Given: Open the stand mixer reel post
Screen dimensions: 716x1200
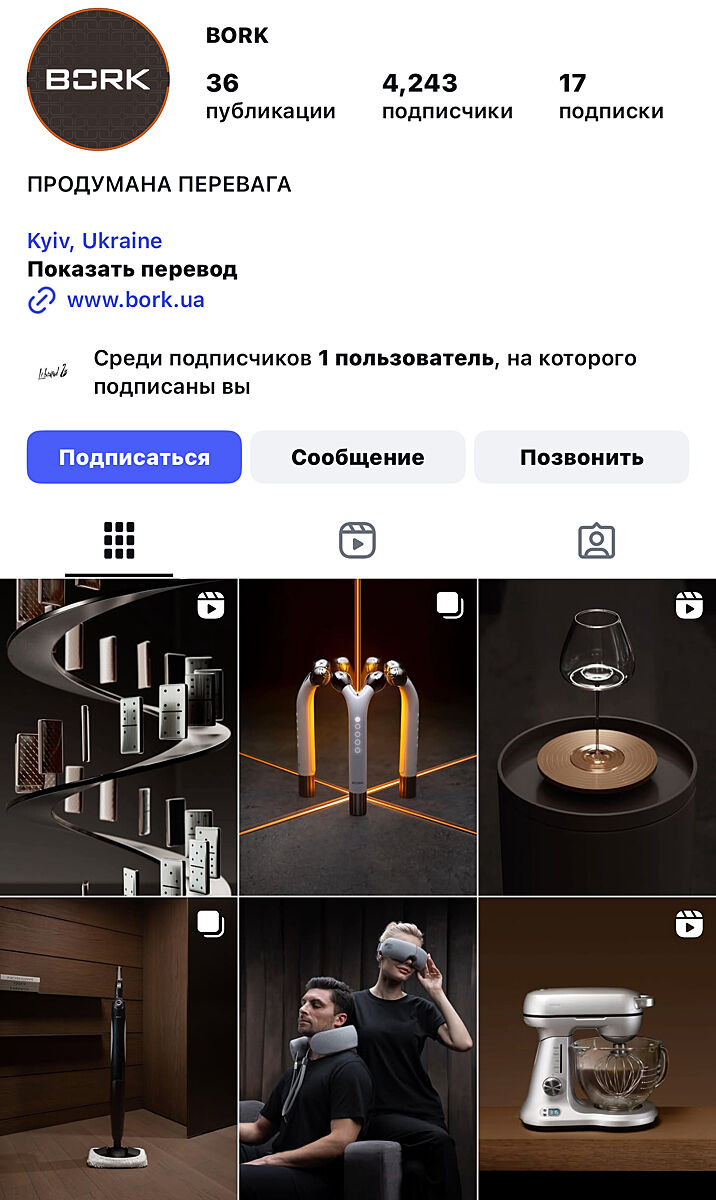Looking at the screenshot, I should (597, 1048).
